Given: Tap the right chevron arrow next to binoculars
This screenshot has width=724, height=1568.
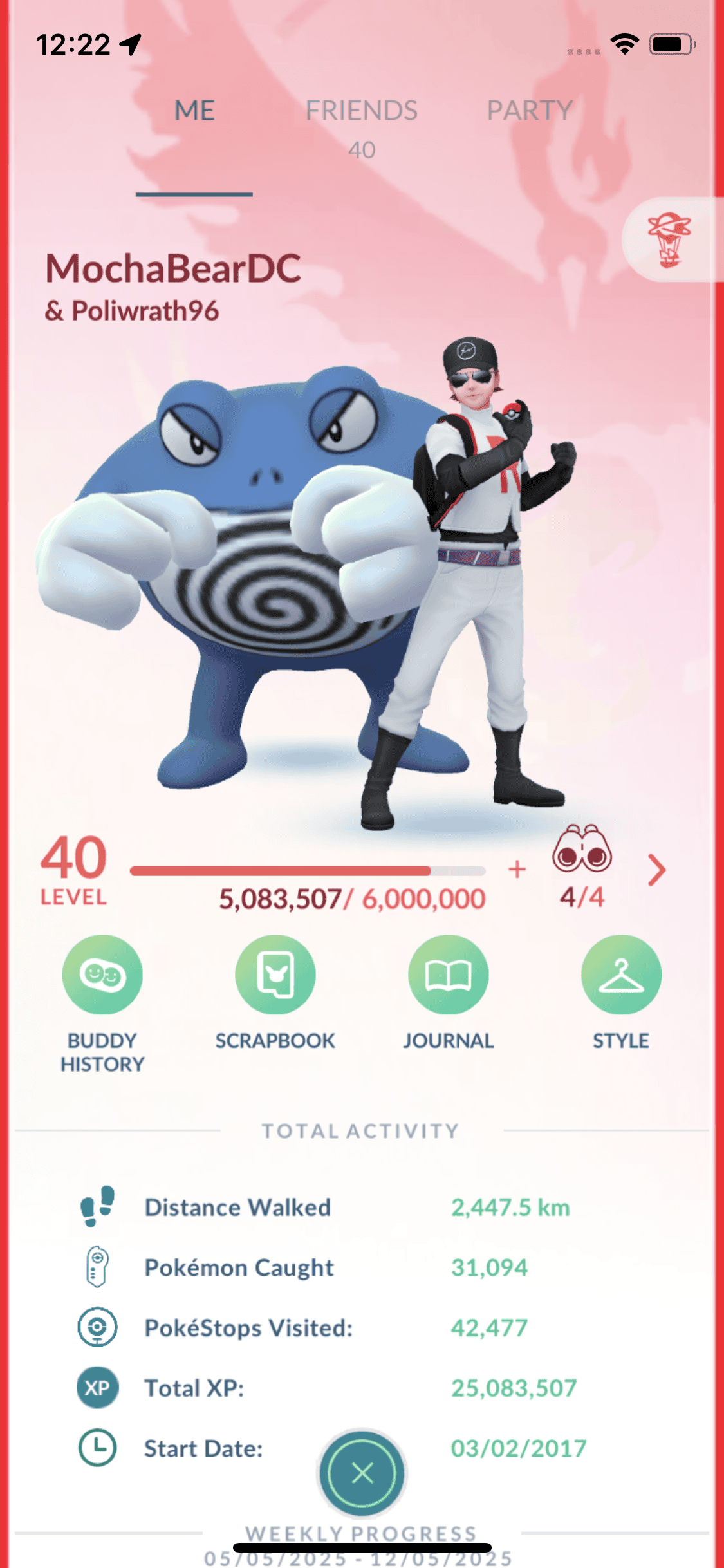Looking at the screenshot, I should [x=656, y=870].
